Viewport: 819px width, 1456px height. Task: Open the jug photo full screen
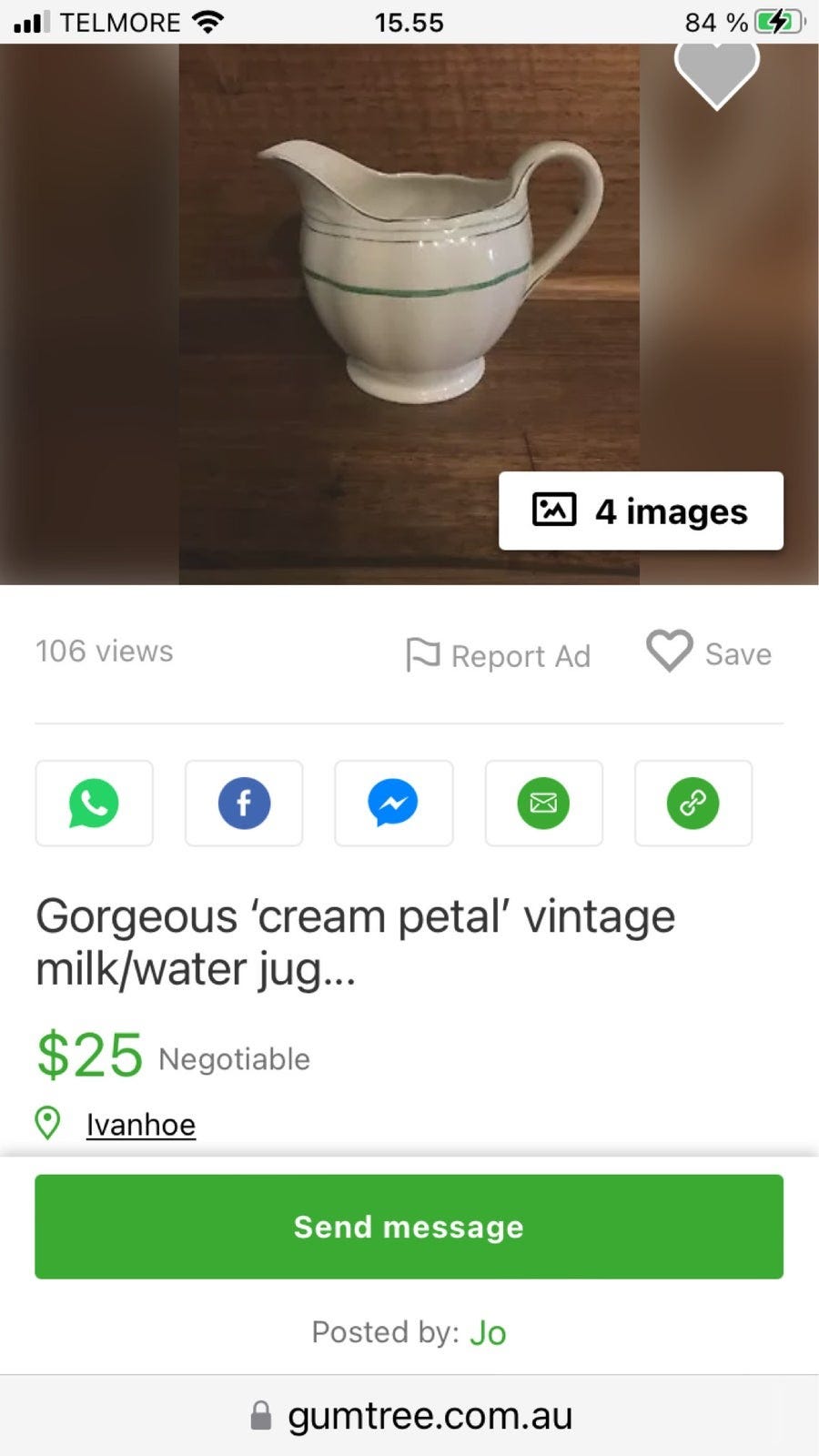(x=409, y=291)
